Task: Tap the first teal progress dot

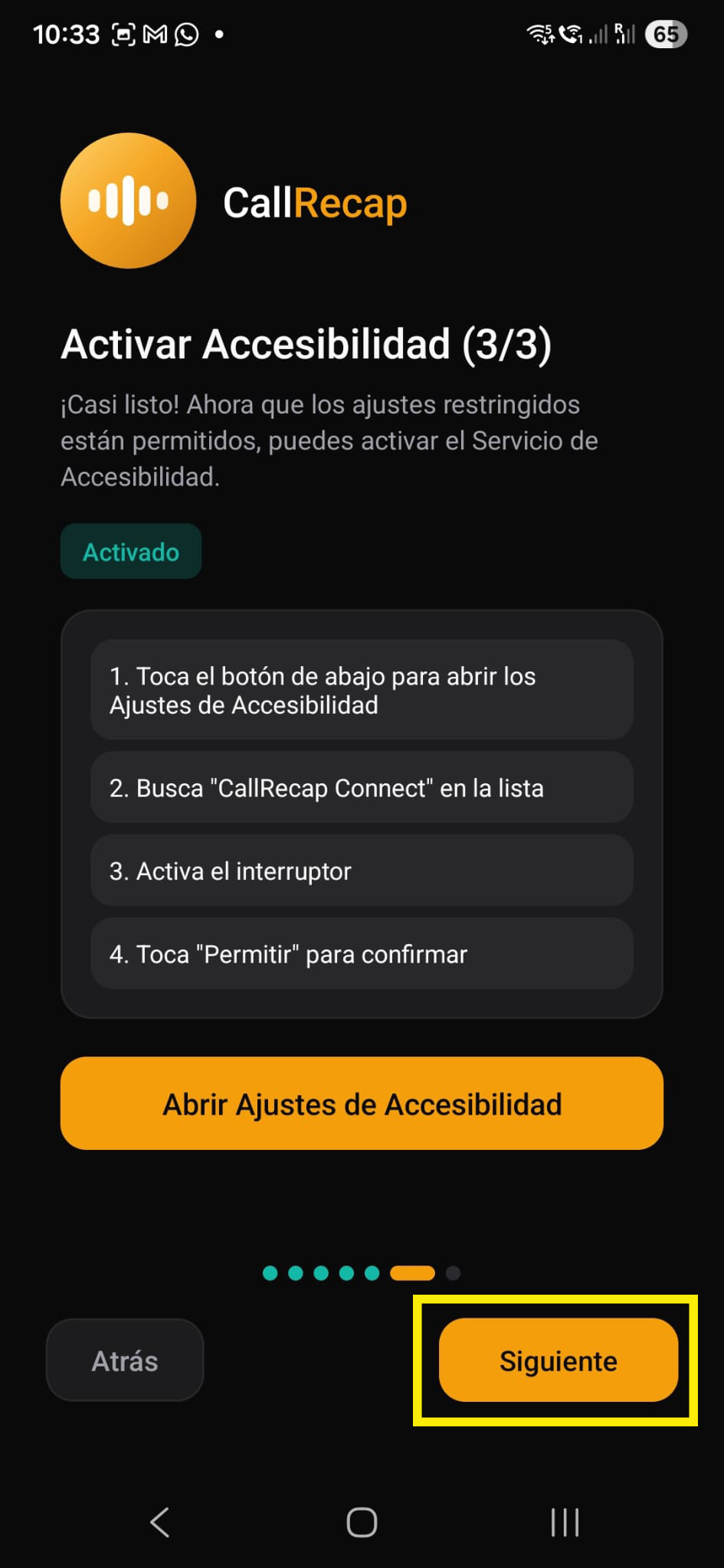Action: pyautogui.click(x=270, y=1272)
